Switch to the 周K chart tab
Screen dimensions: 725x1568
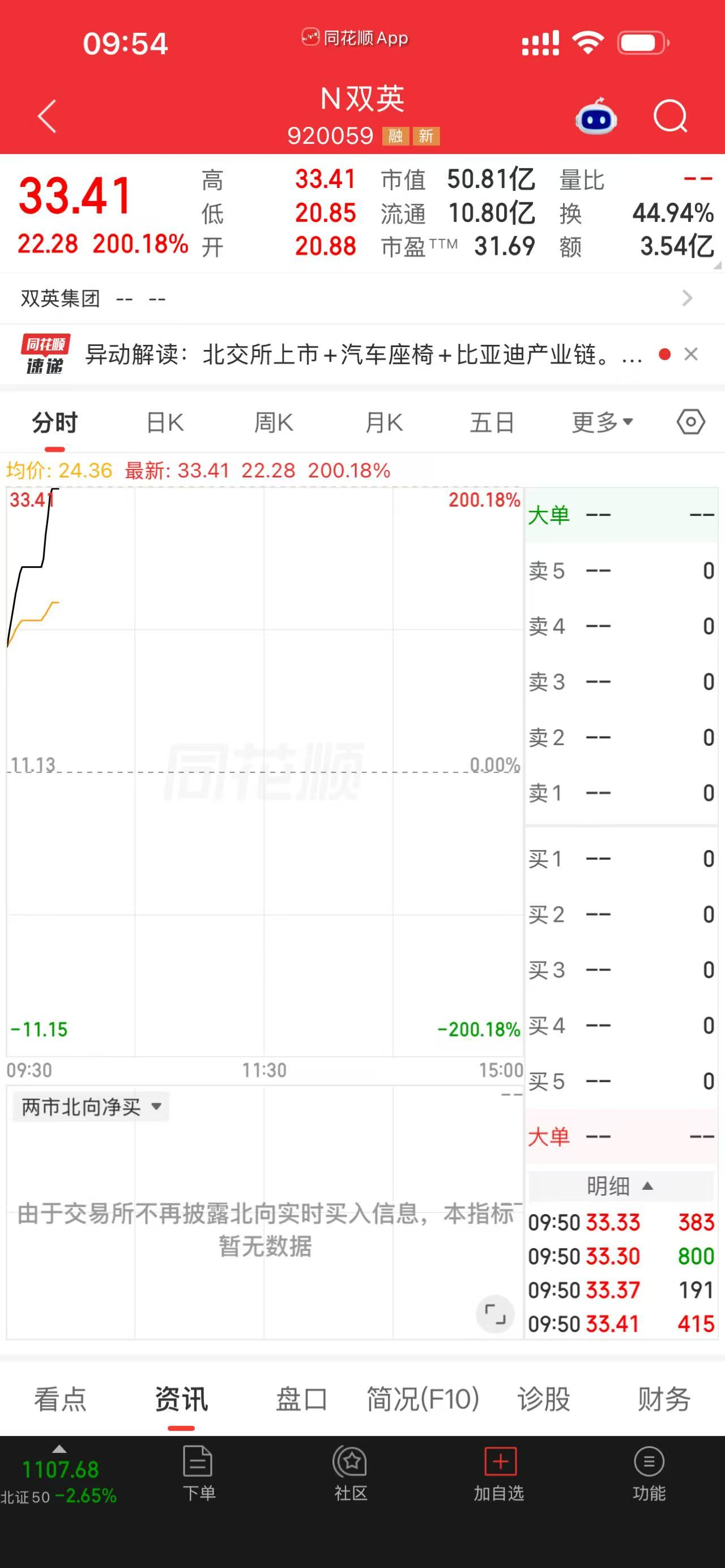coord(274,422)
